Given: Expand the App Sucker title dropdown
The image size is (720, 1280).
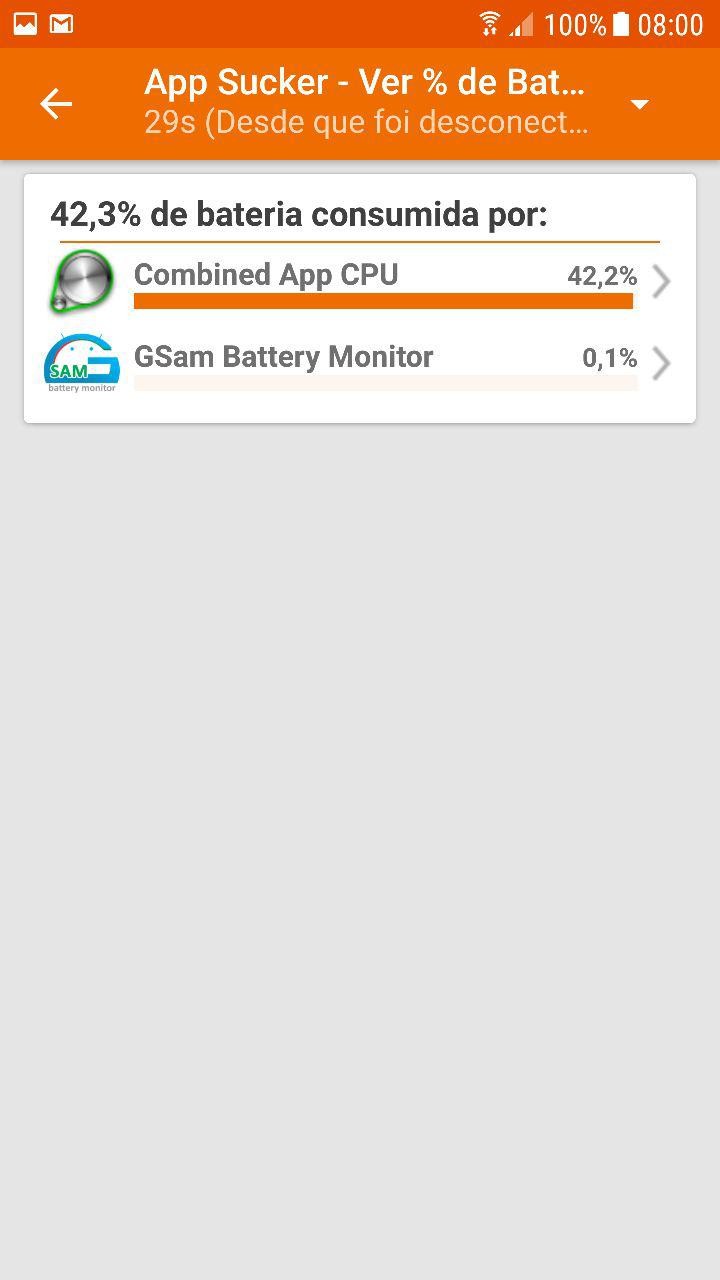Looking at the screenshot, I should [x=640, y=104].
